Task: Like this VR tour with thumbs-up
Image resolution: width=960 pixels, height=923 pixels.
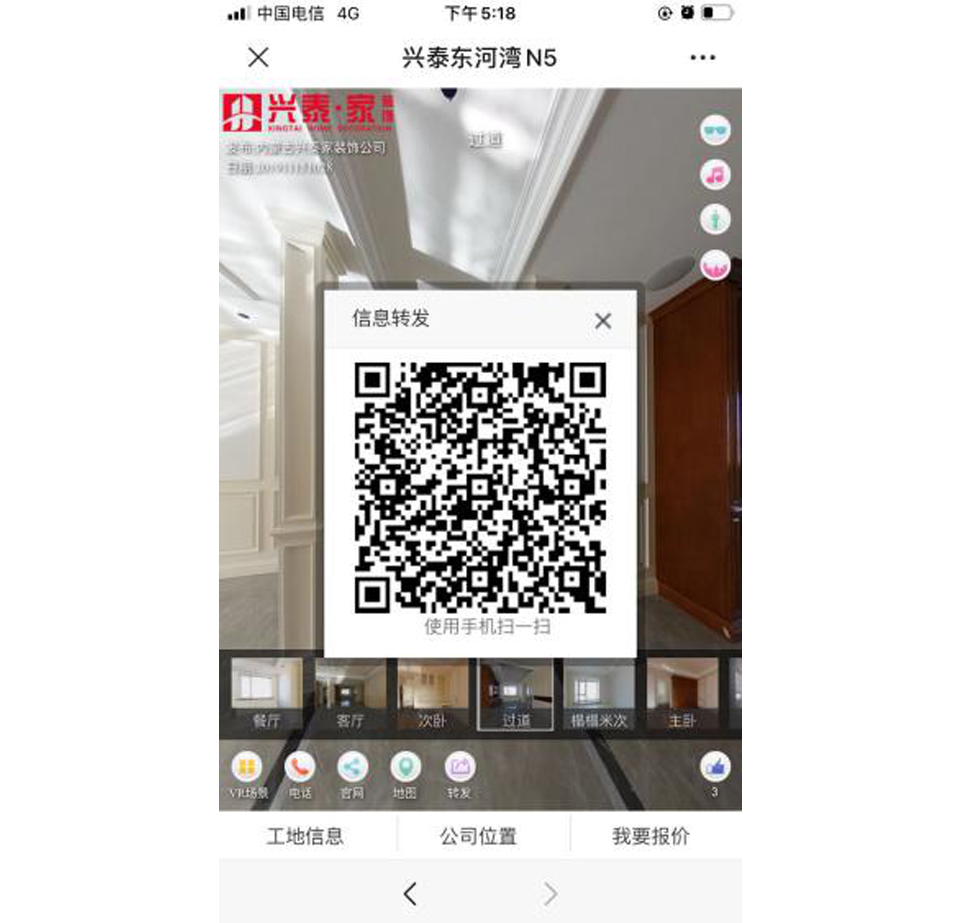Action: 714,768
